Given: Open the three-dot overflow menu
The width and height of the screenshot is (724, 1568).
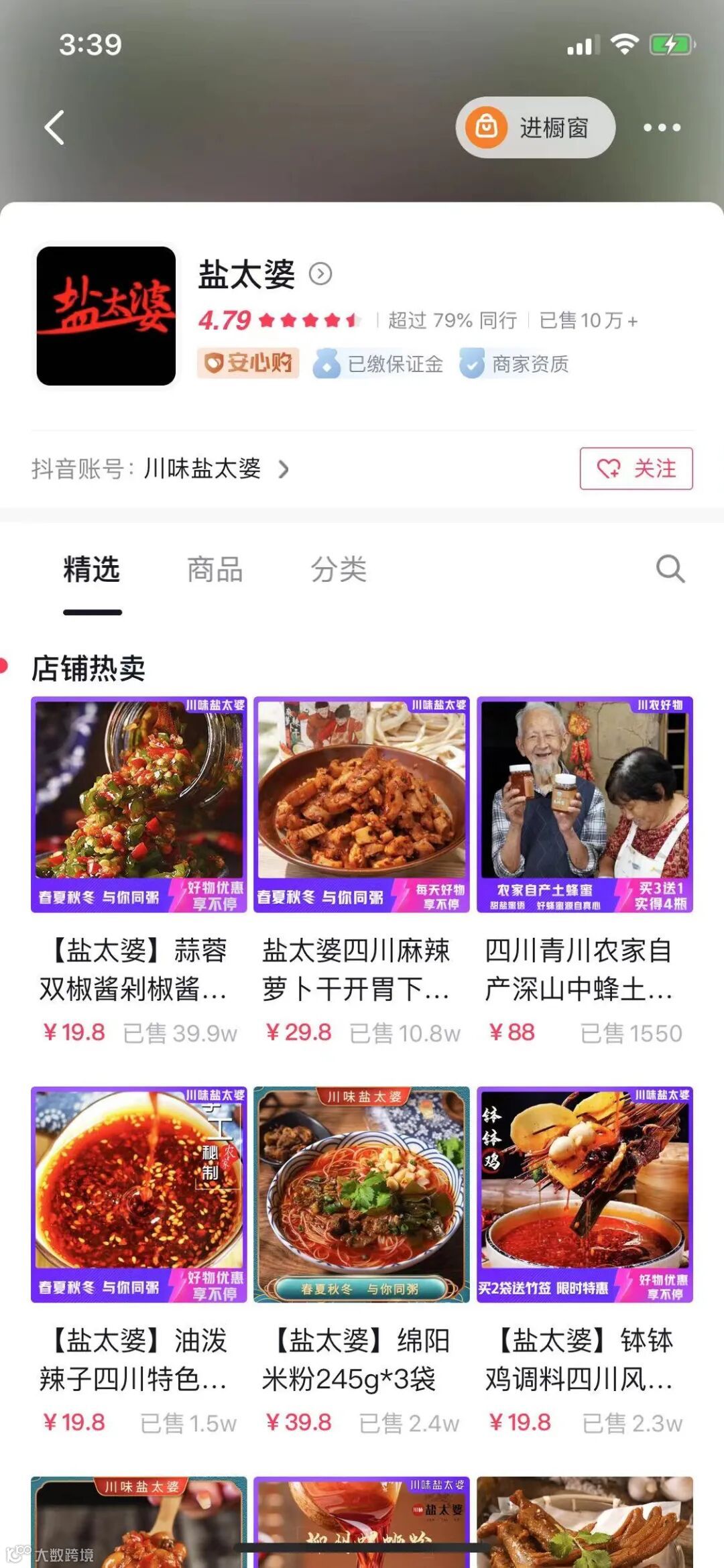Looking at the screenshot, I should tap(662, 127).
